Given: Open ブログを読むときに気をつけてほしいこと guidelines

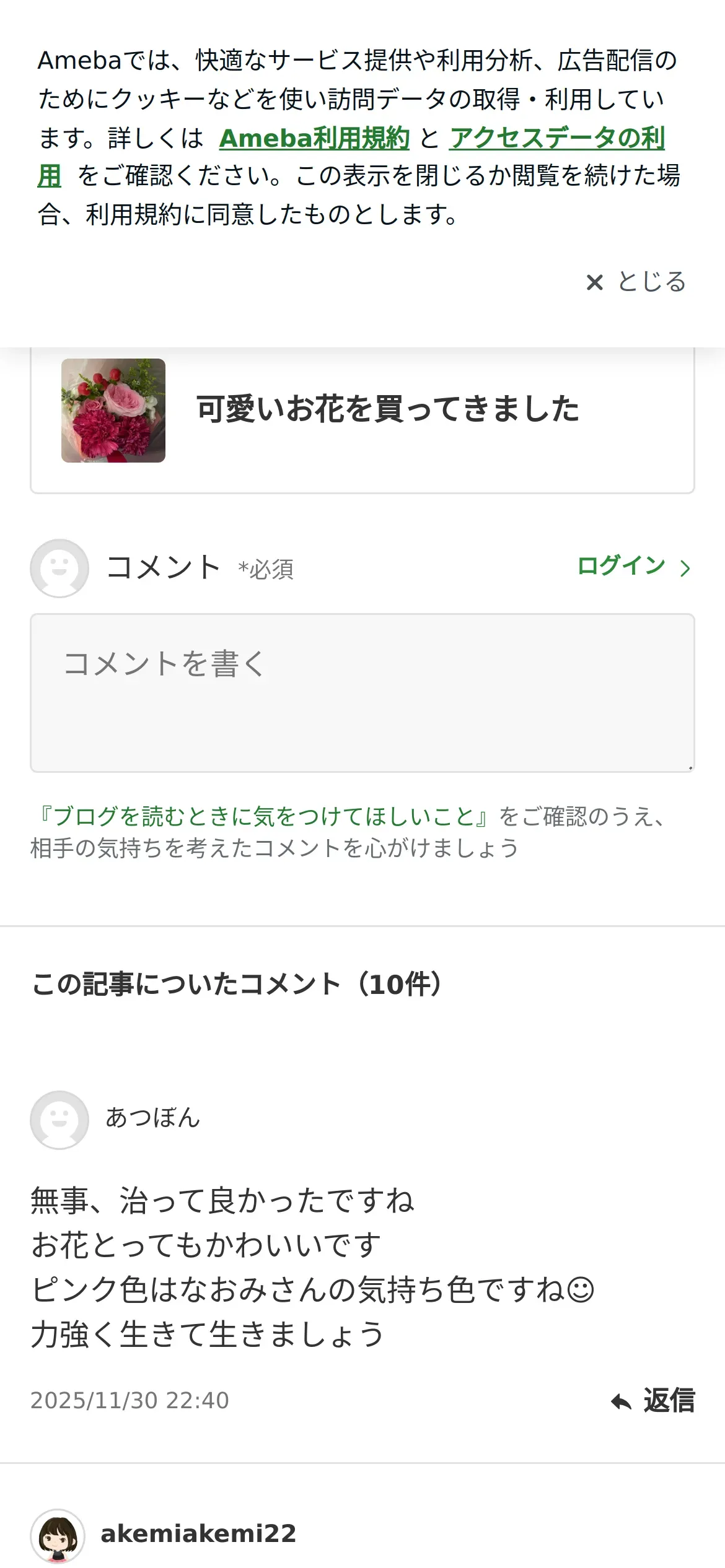Looking at the screenshot, I should coord(264,817).
